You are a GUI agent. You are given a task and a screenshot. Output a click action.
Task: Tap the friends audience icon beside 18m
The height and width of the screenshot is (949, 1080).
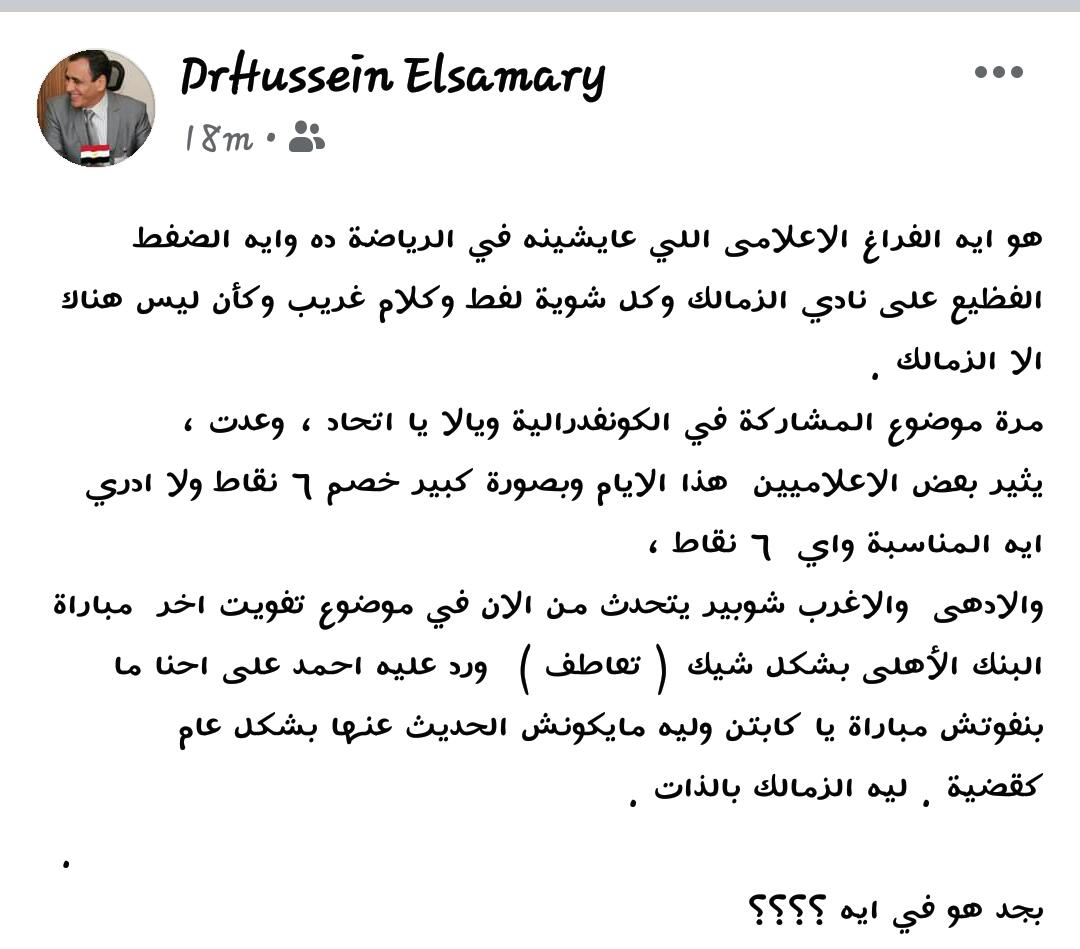[306, 138]
